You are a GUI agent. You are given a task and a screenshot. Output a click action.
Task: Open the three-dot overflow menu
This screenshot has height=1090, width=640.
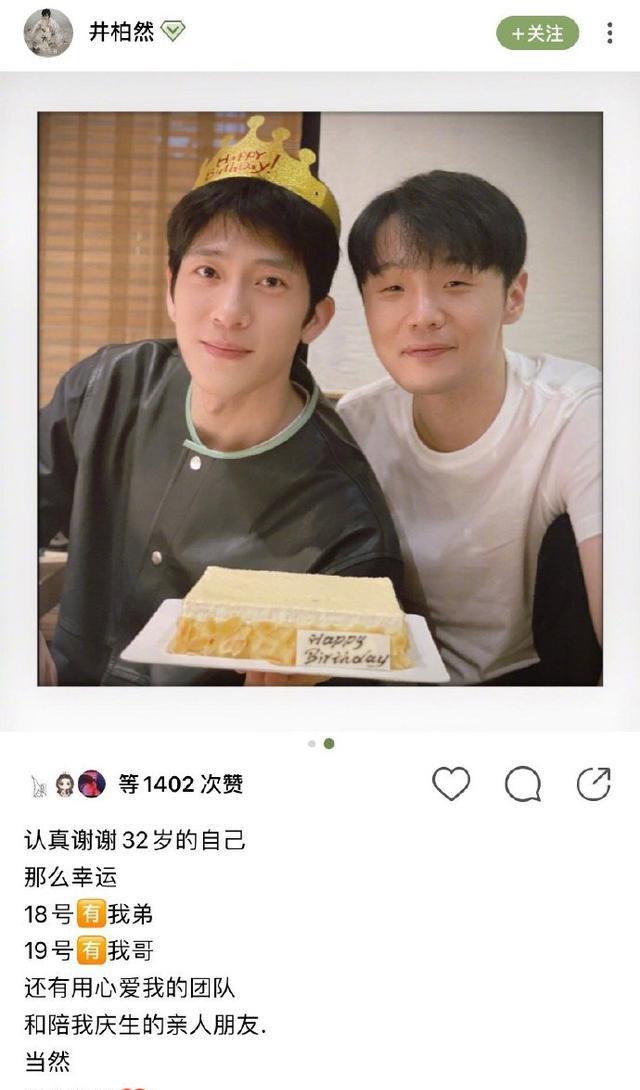609,33
